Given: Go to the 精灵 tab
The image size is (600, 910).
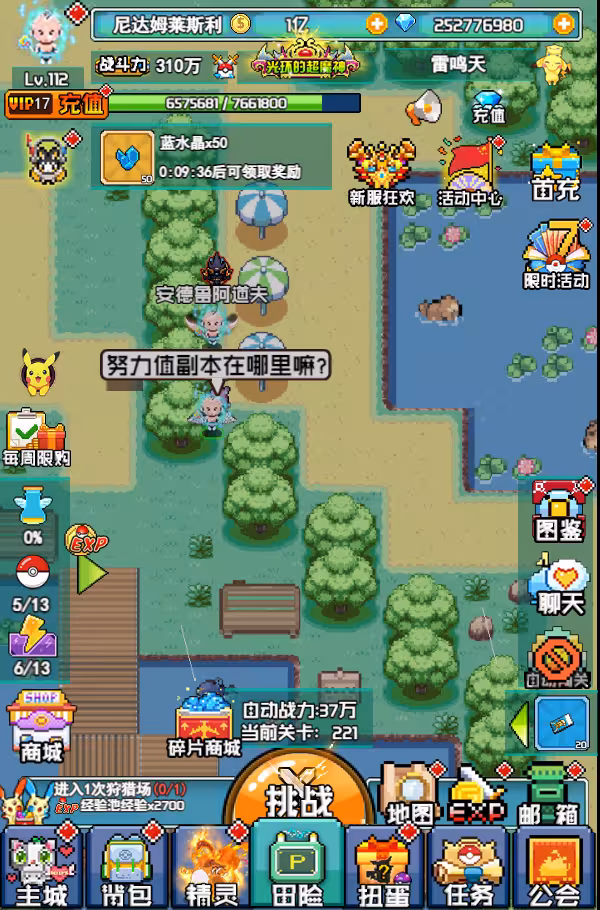Looking at the screenshot, I should [208, 869].
